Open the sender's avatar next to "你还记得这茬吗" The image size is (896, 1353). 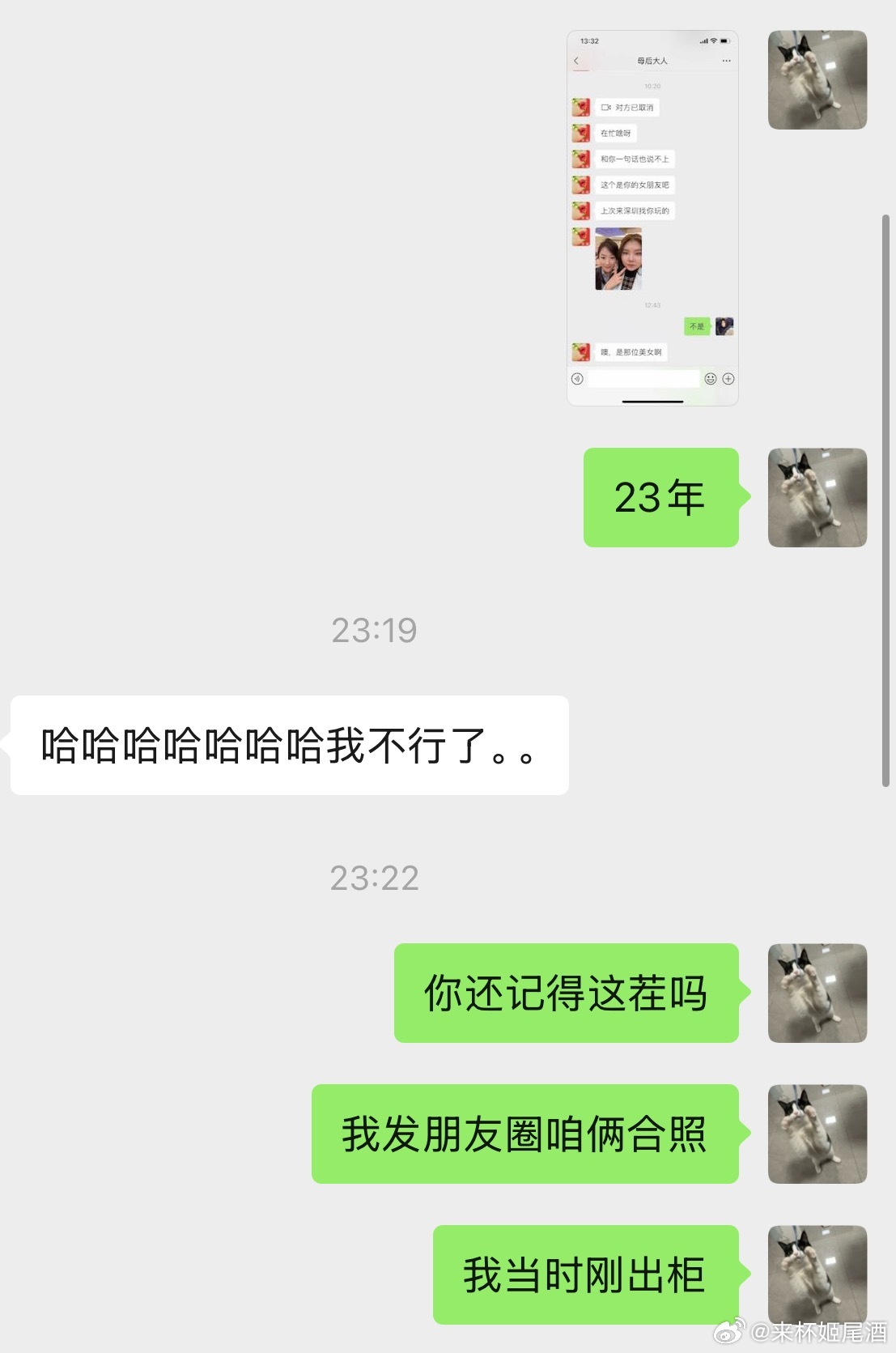(x=817, y=993)
